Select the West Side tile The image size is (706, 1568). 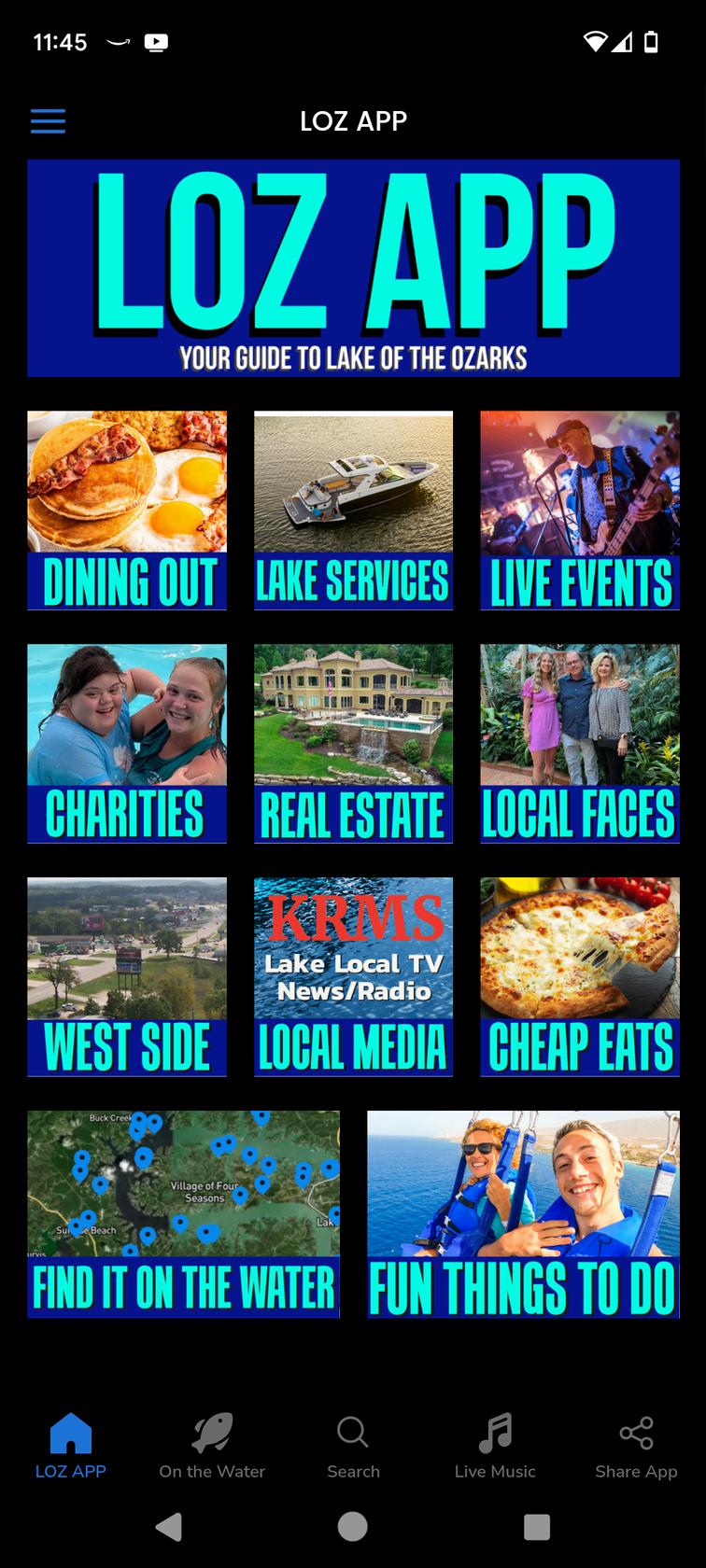(127, 977)
